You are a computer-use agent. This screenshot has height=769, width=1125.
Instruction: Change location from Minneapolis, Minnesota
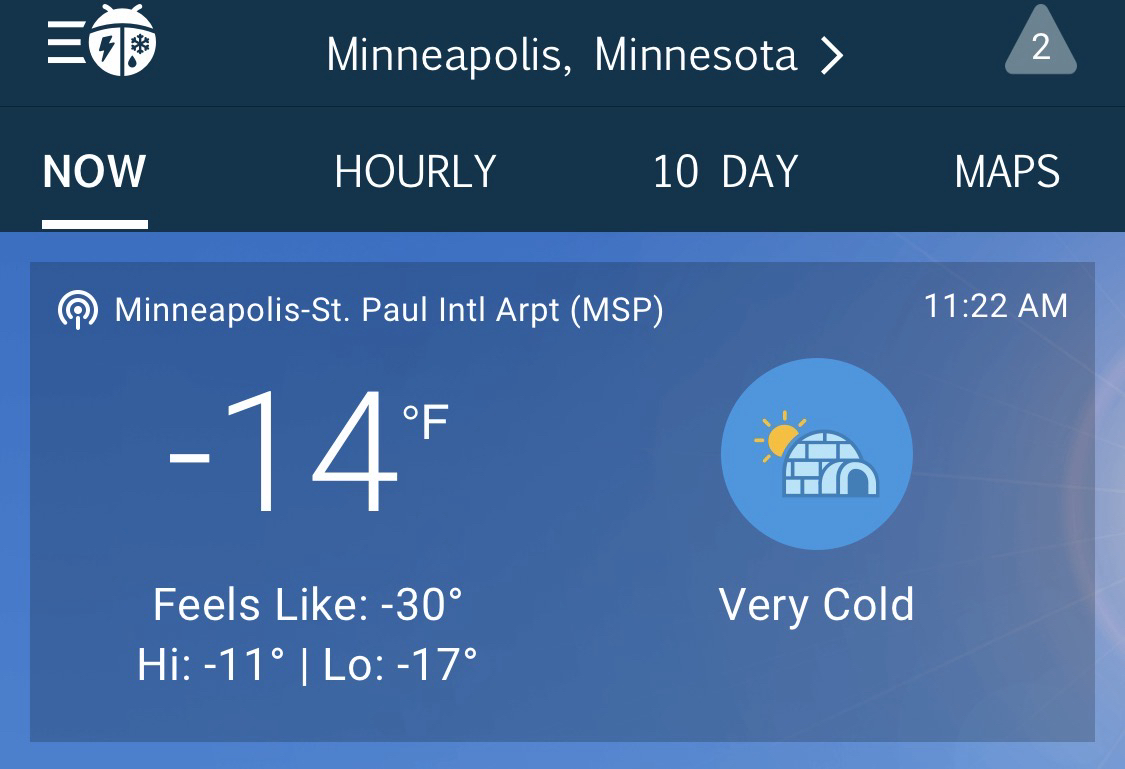(585, 54)
